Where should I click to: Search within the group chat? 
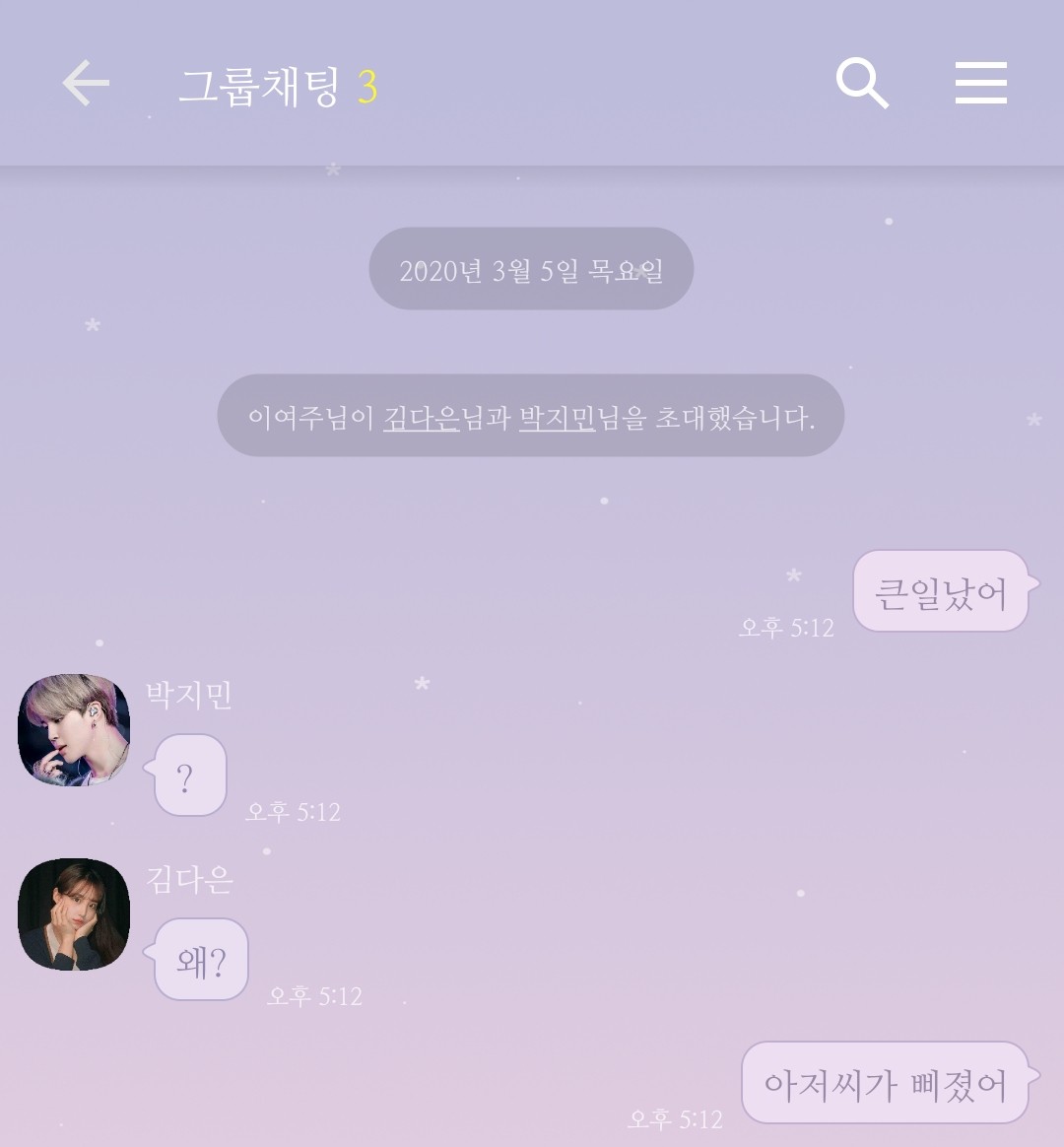862,83
